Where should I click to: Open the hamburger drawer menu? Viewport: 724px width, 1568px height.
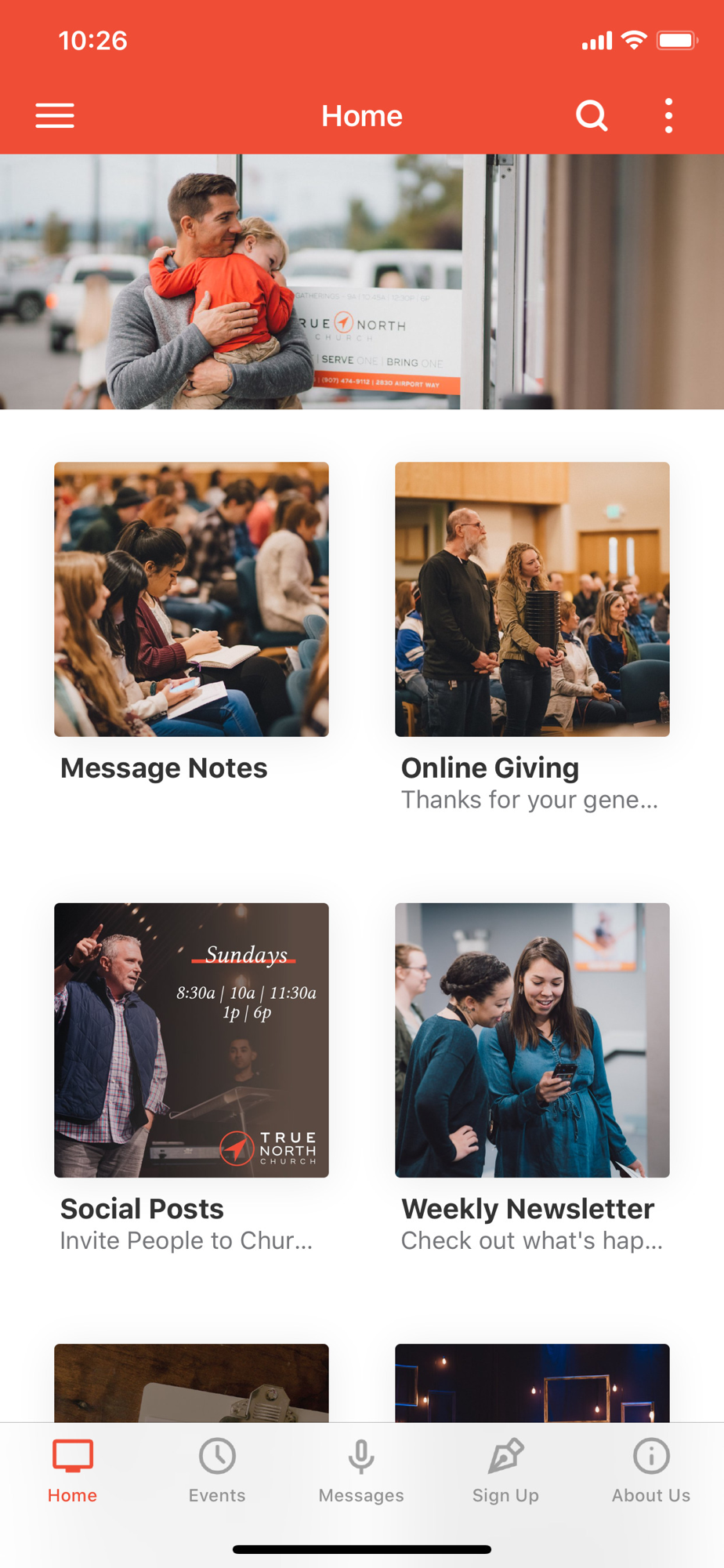[x=55, y=116]
